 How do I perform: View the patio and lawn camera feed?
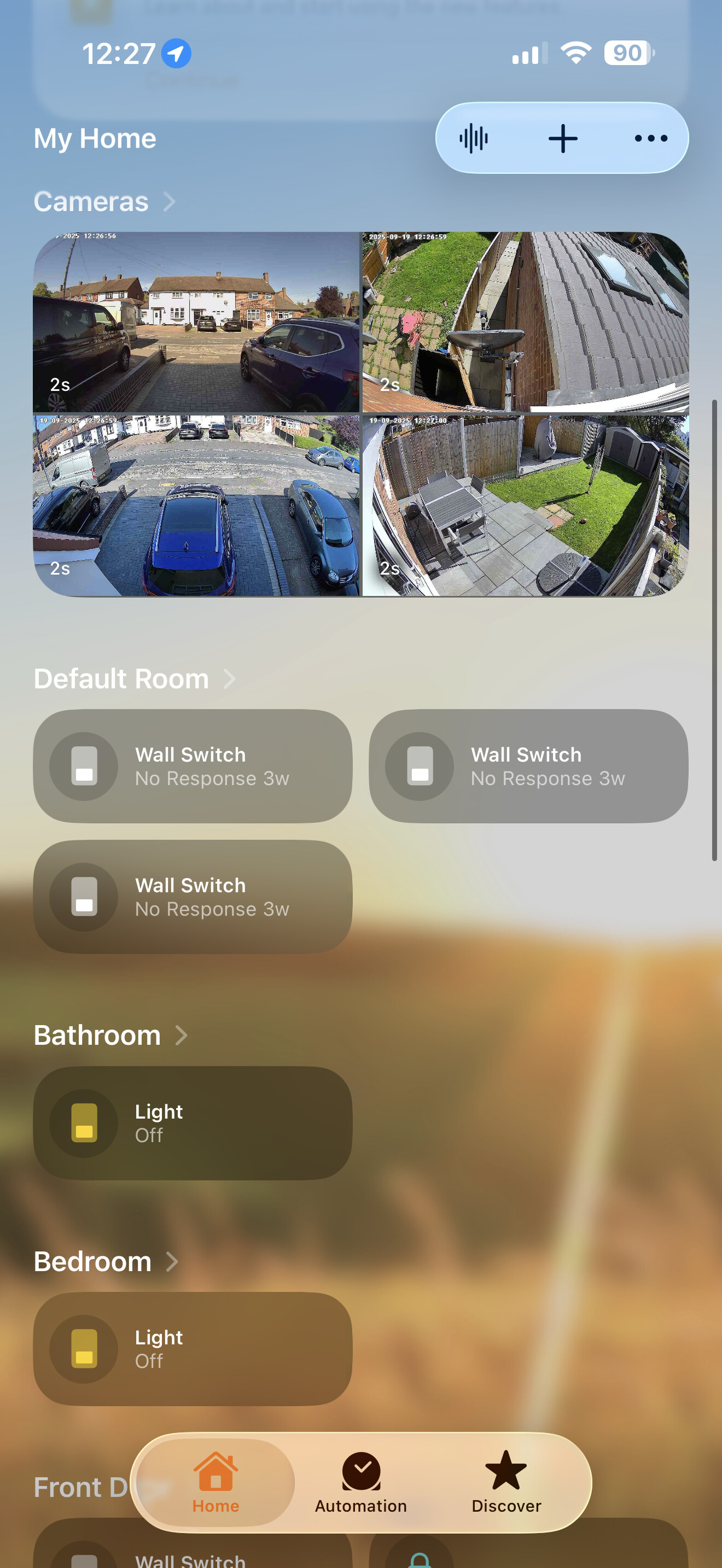(525, 505)
